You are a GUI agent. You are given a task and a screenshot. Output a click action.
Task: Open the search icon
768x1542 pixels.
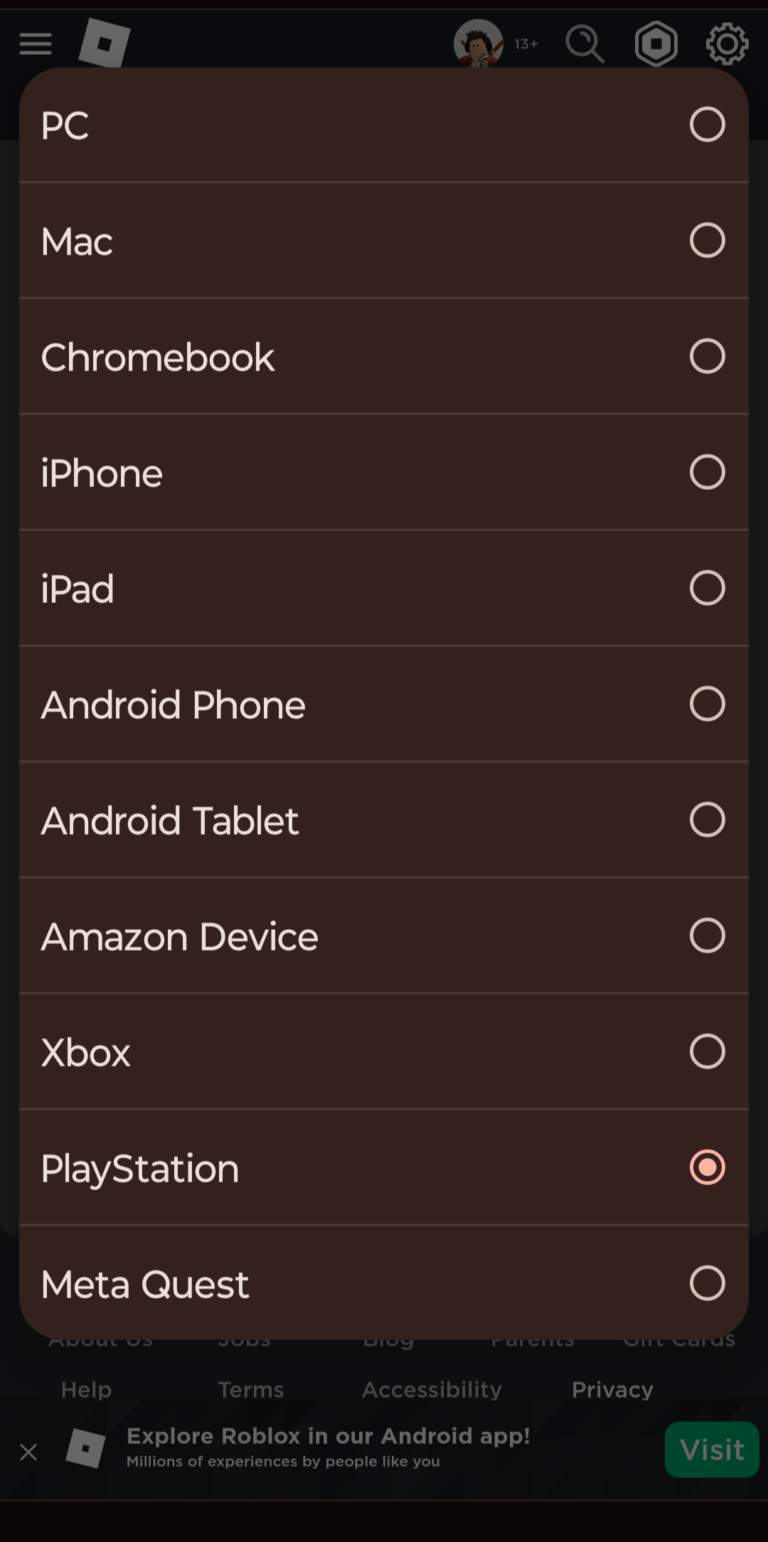[x=585, y=43]
